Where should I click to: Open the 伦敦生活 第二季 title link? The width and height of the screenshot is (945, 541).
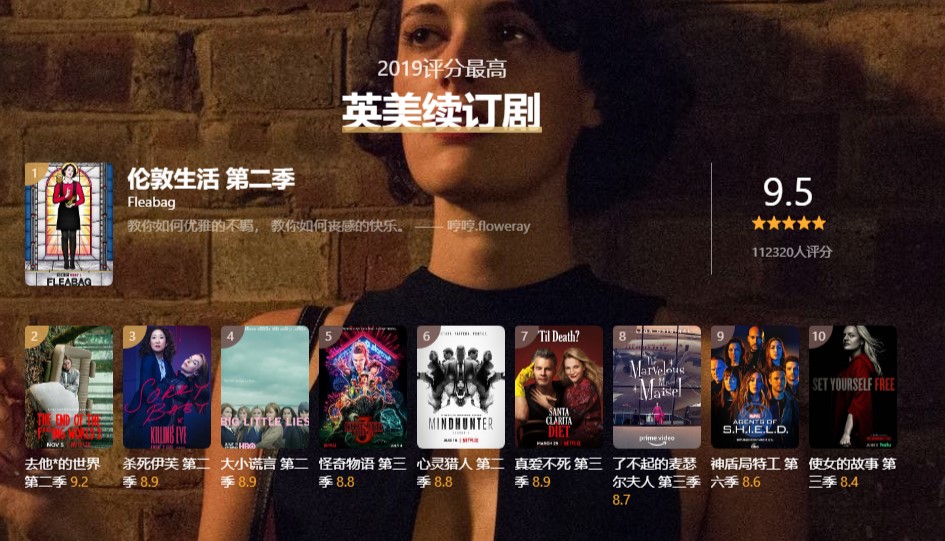coord(211,179)
